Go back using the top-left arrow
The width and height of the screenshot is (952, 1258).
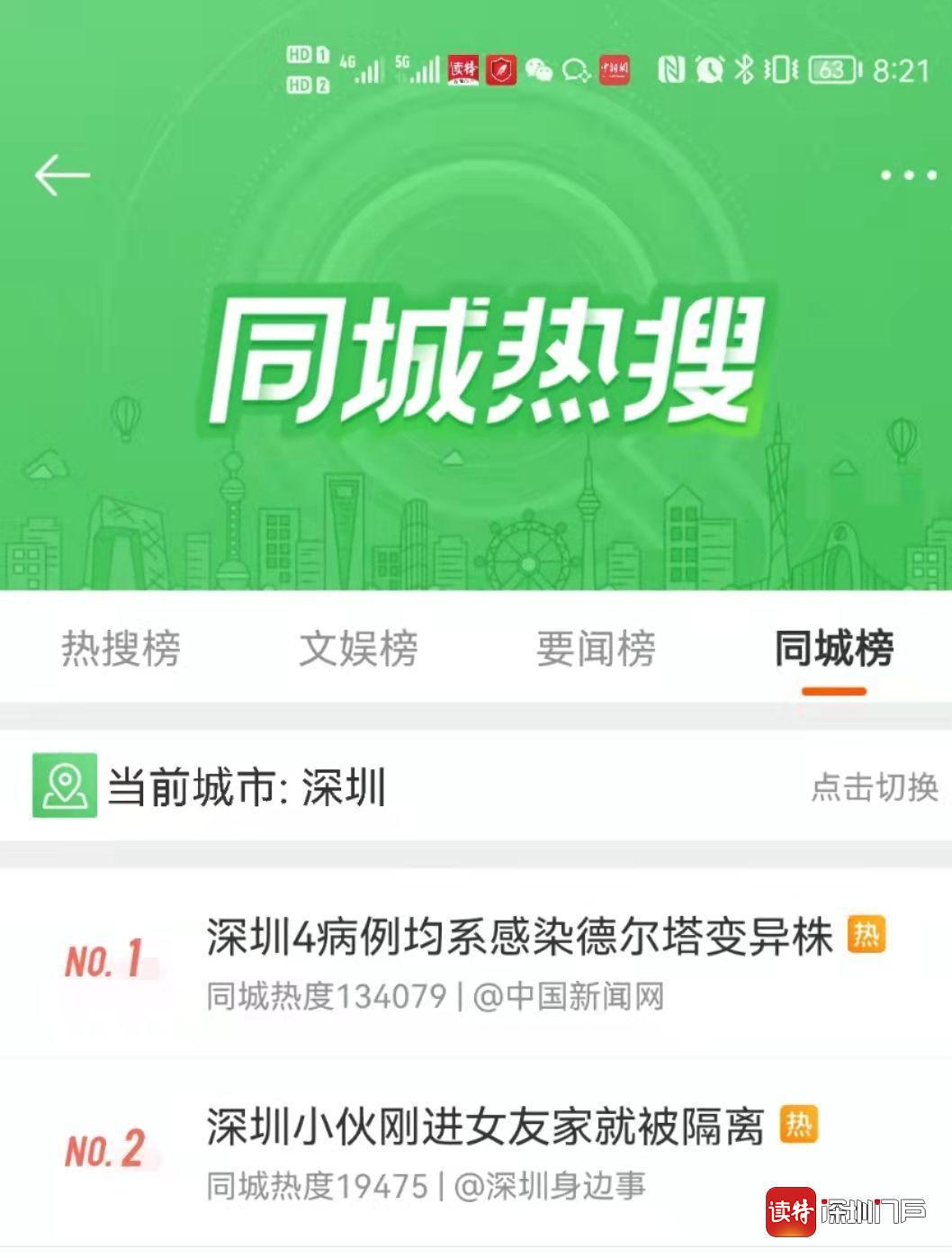[x=62, y=175]
